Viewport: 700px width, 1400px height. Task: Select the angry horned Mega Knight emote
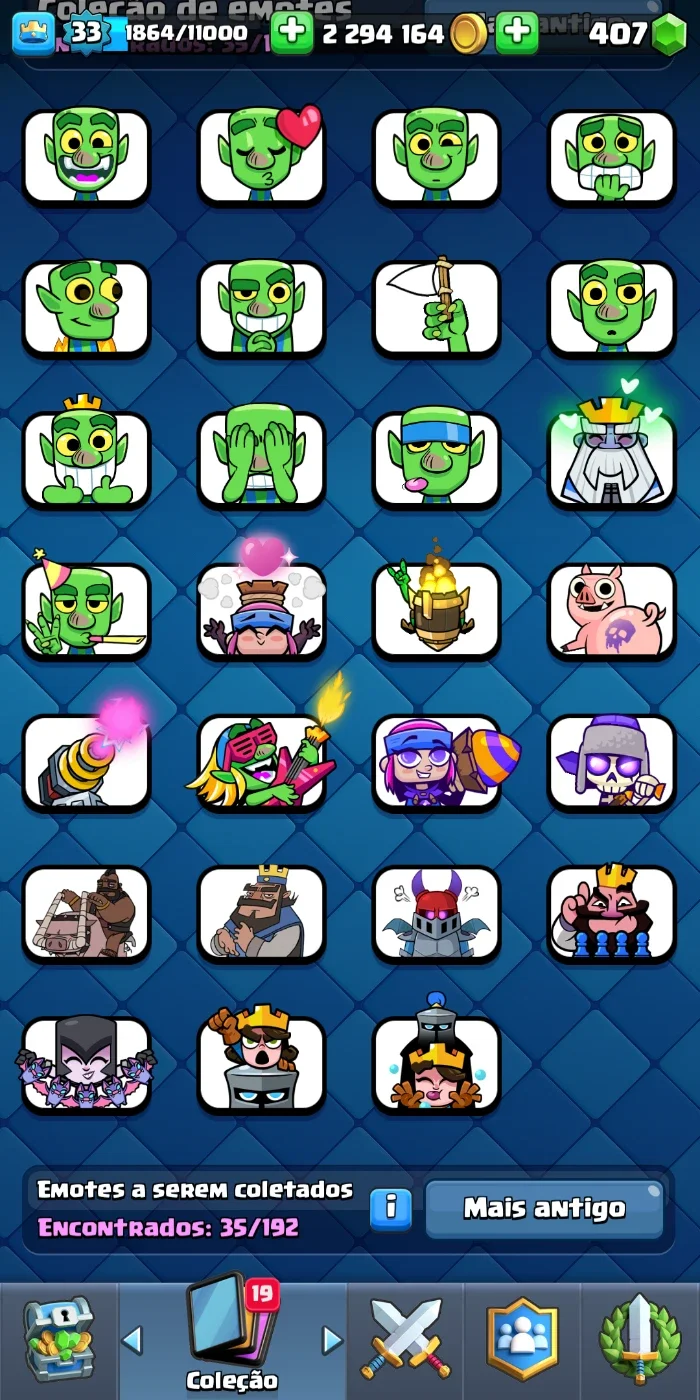coord(436,913)
